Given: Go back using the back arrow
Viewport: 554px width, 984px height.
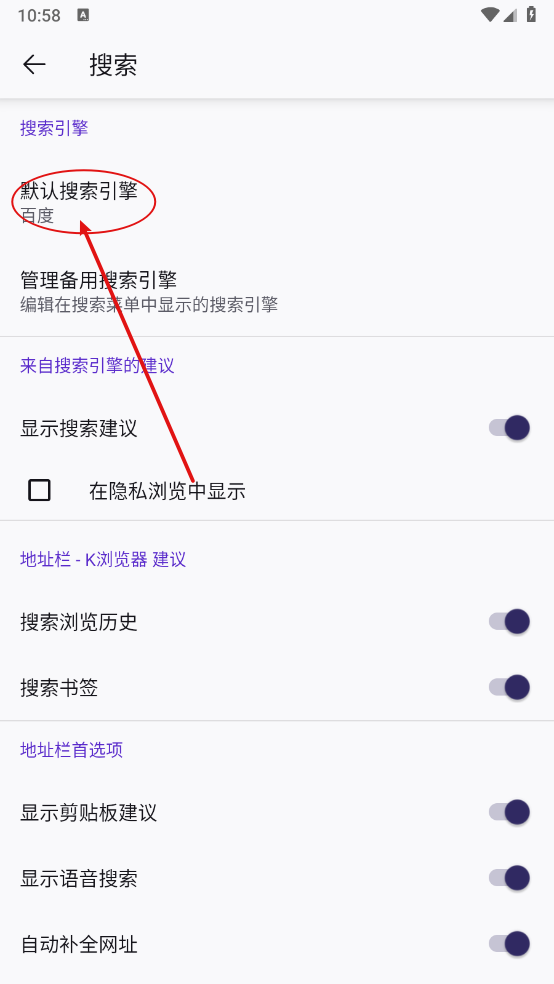Looking at the screenshot, I should pyautogui.click(x=34, y=64).
